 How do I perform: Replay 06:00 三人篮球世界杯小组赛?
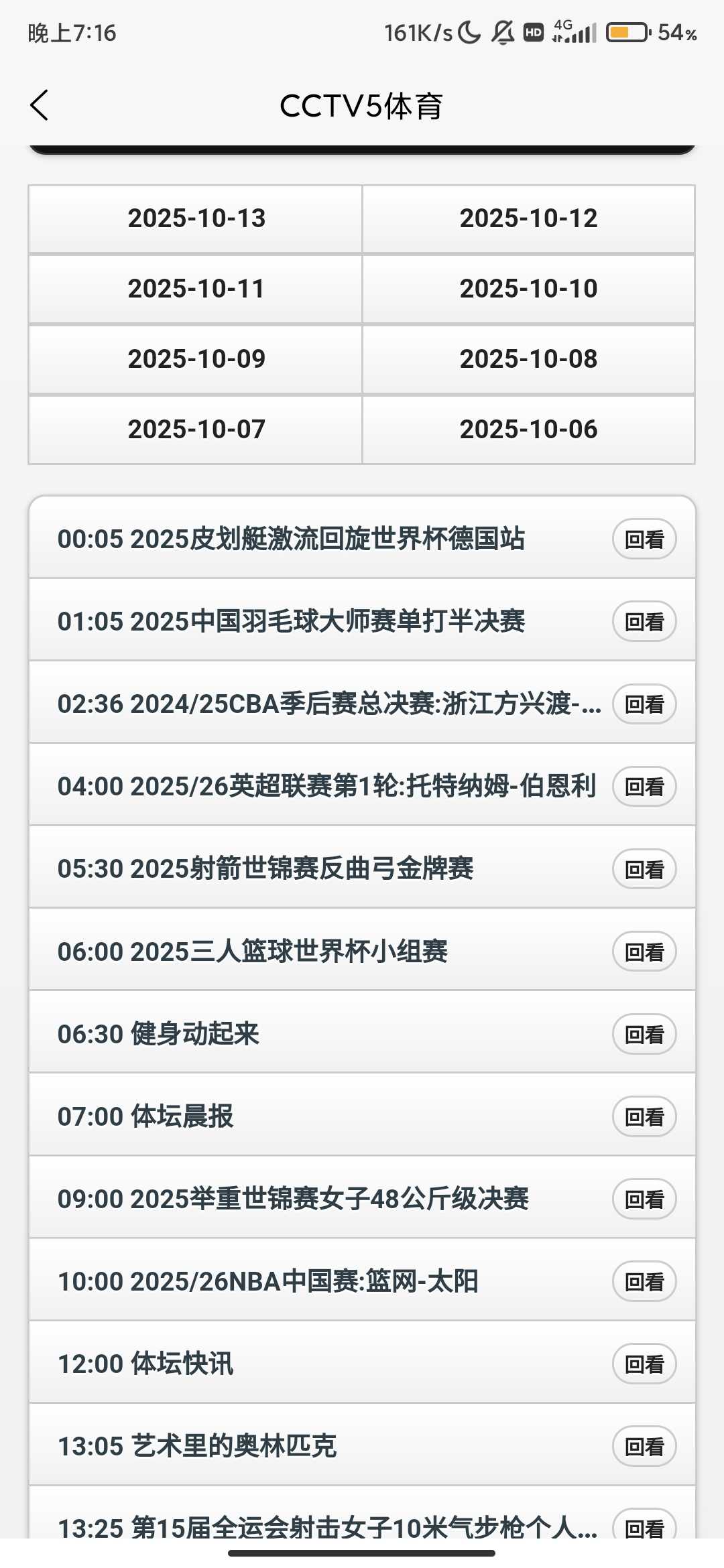[x=644, y=952]
